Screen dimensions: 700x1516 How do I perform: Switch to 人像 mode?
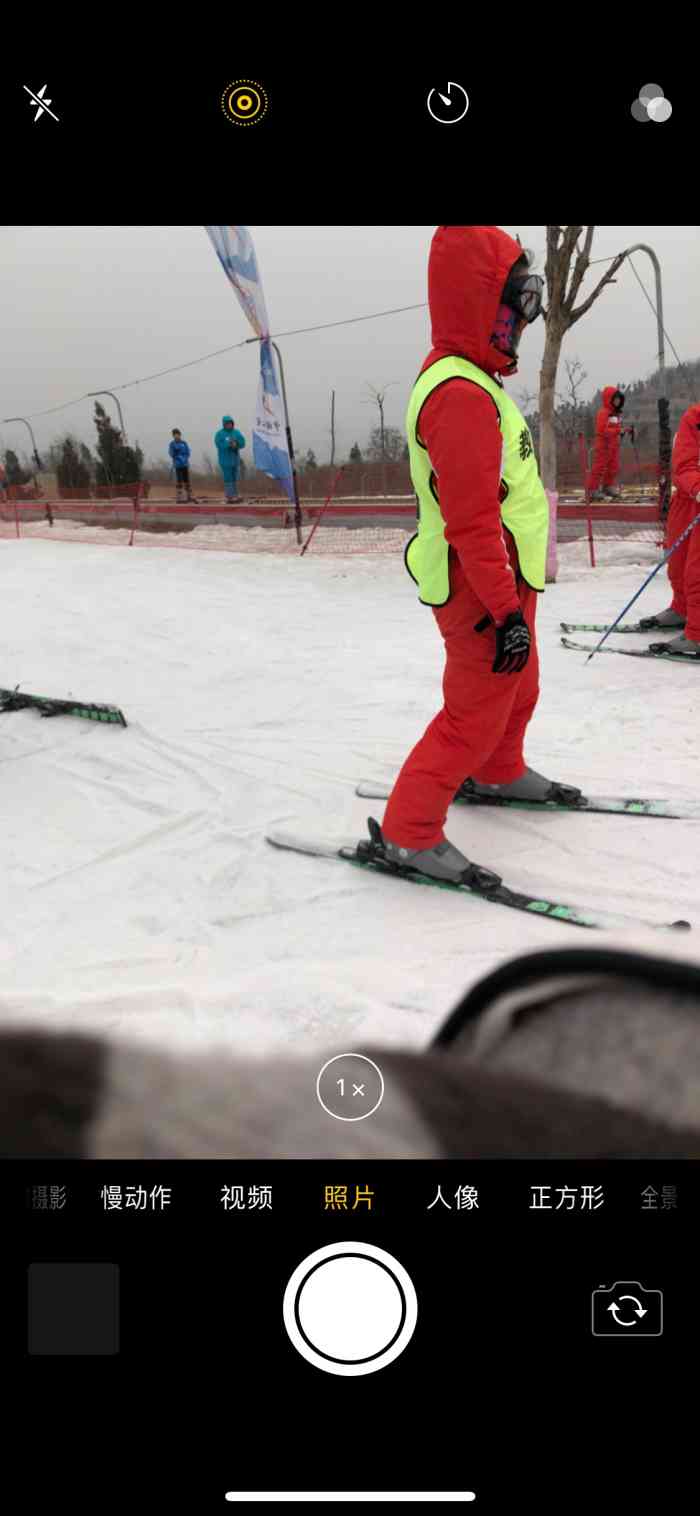pyautogui.click(x=453, y=1197)
